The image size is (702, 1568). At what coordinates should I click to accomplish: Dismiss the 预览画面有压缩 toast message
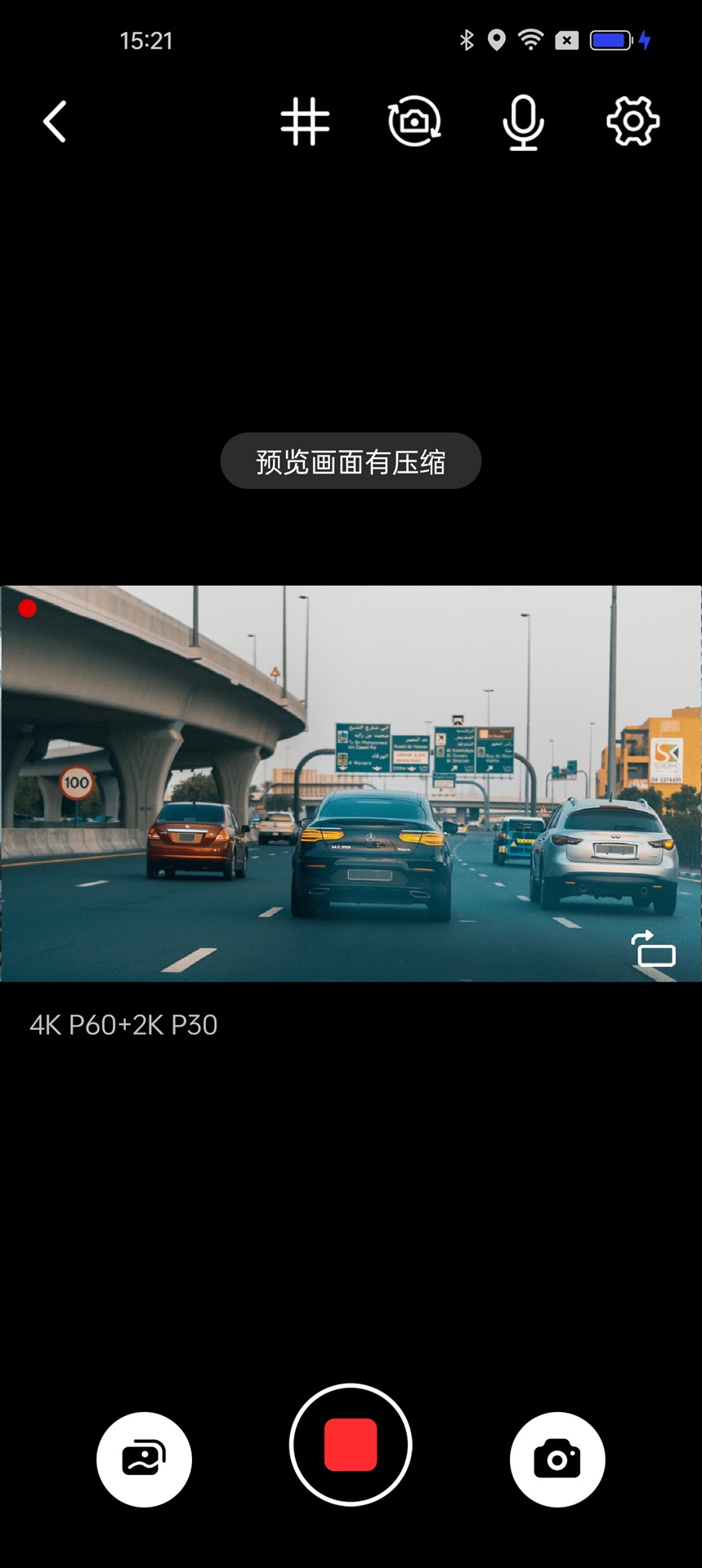click(x=351, y=461)
